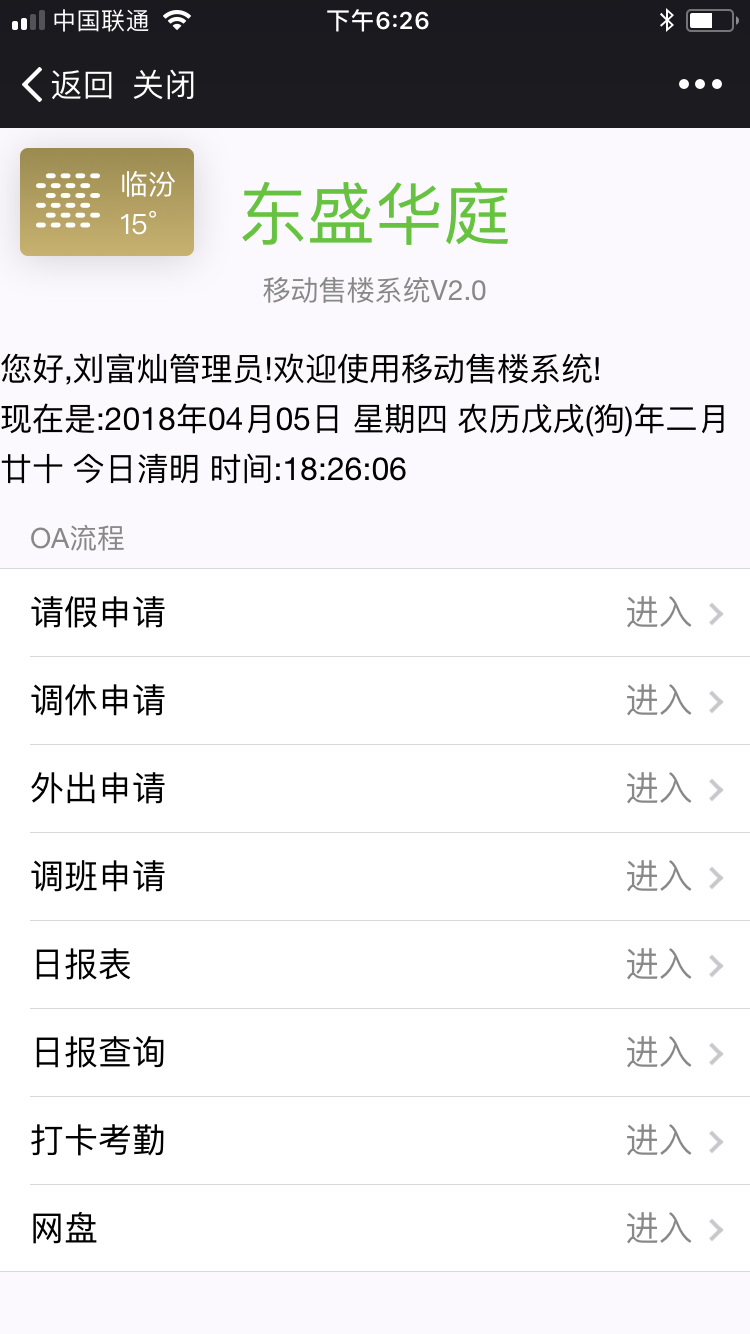Open the 临汾 weather widget
The width and height of the screenshot is (750, 1334).
tap(107, 202)
